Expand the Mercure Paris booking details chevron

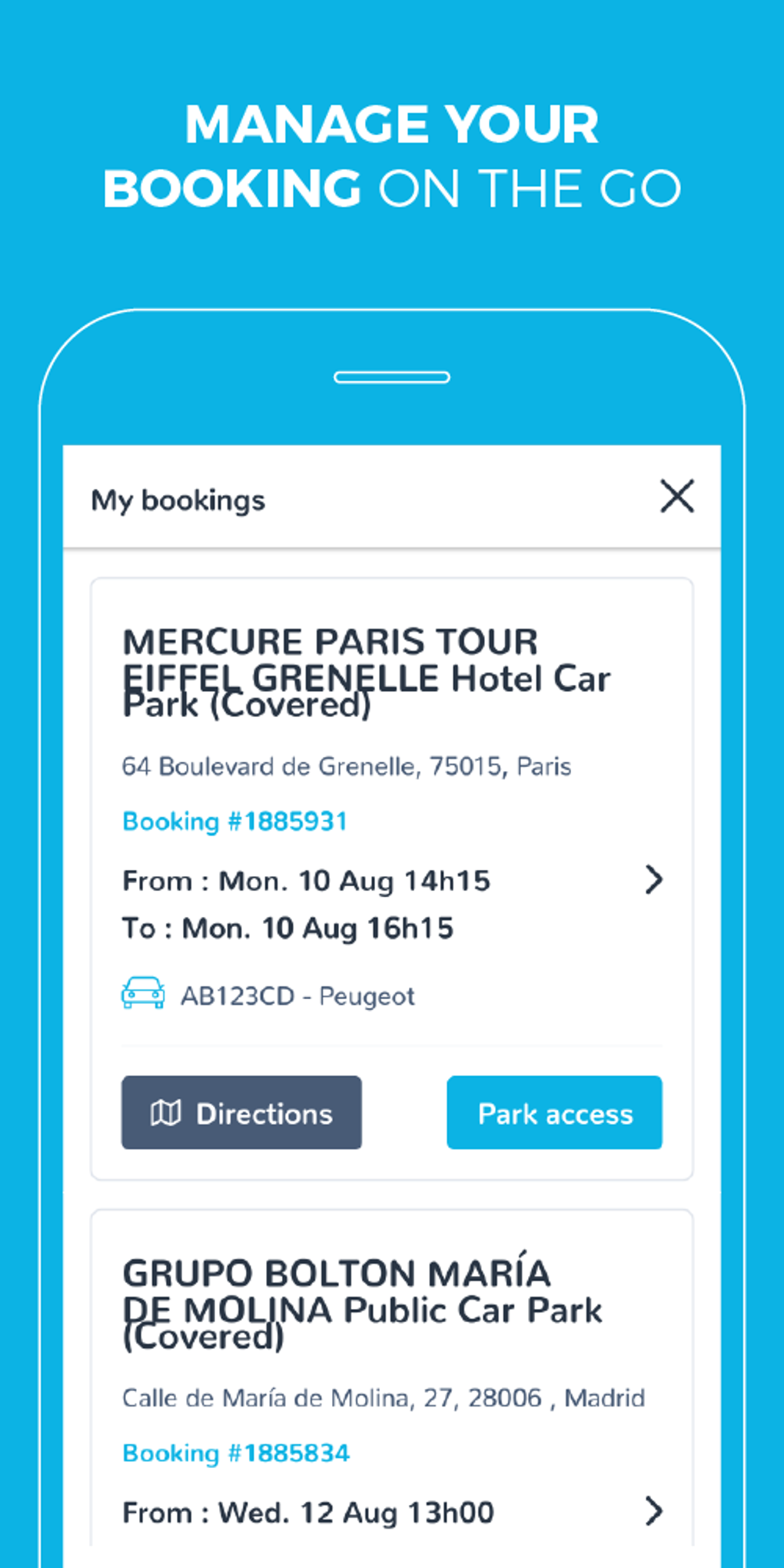tap(653, 879)
